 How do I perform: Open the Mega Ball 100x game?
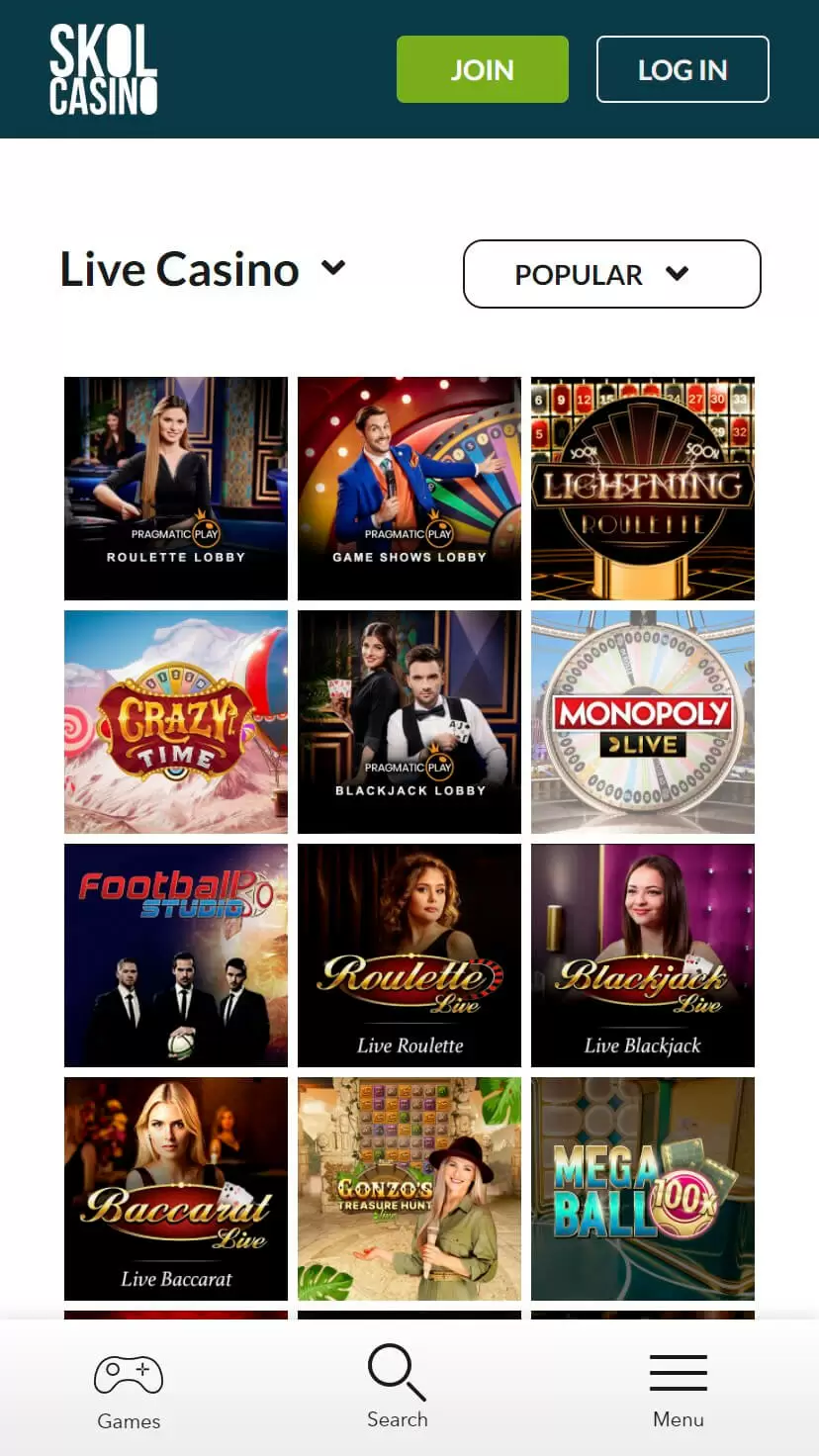[x=643, y=1188]
